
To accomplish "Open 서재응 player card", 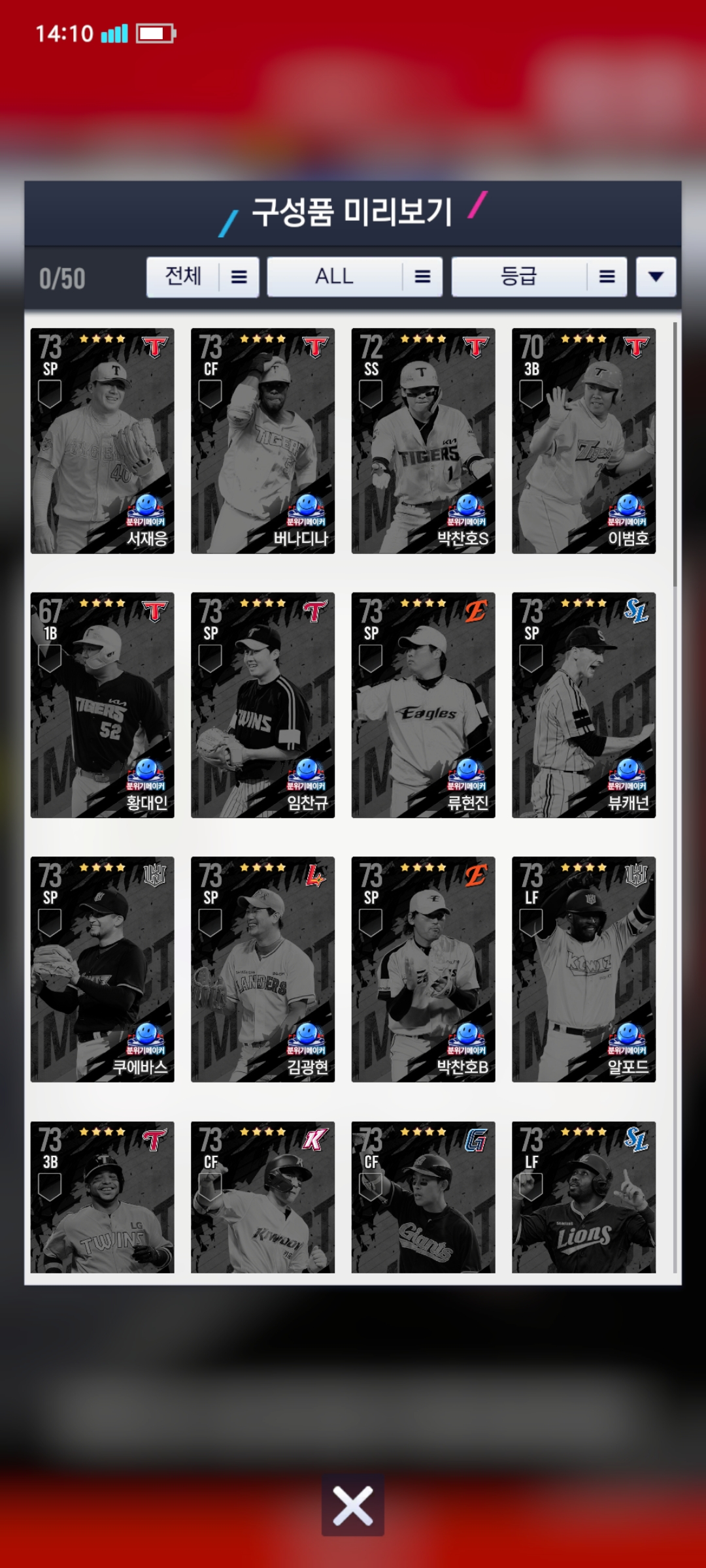I will 103,441.
